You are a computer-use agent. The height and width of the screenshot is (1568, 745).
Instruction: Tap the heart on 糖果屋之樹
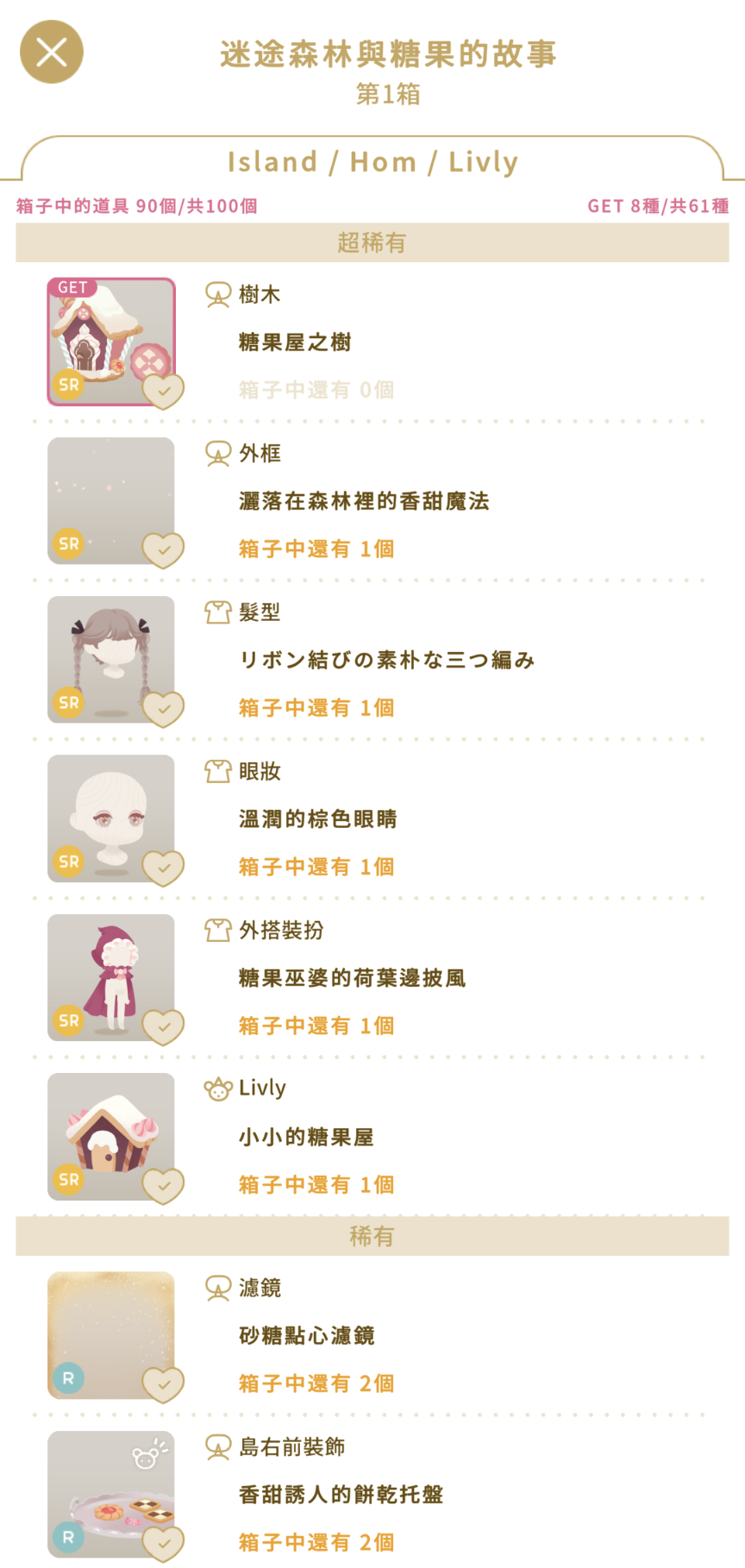[x=163, y=391]
